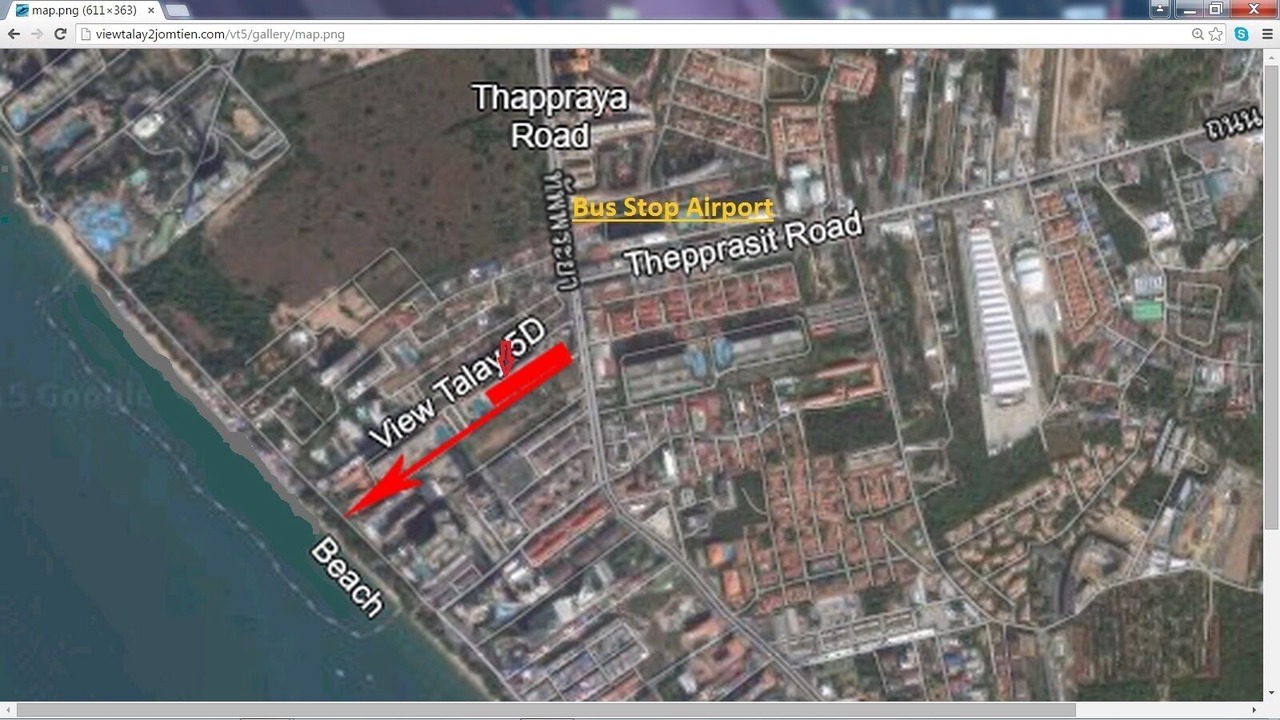
Task: Open a new browser tab
Action: [177, 10]
